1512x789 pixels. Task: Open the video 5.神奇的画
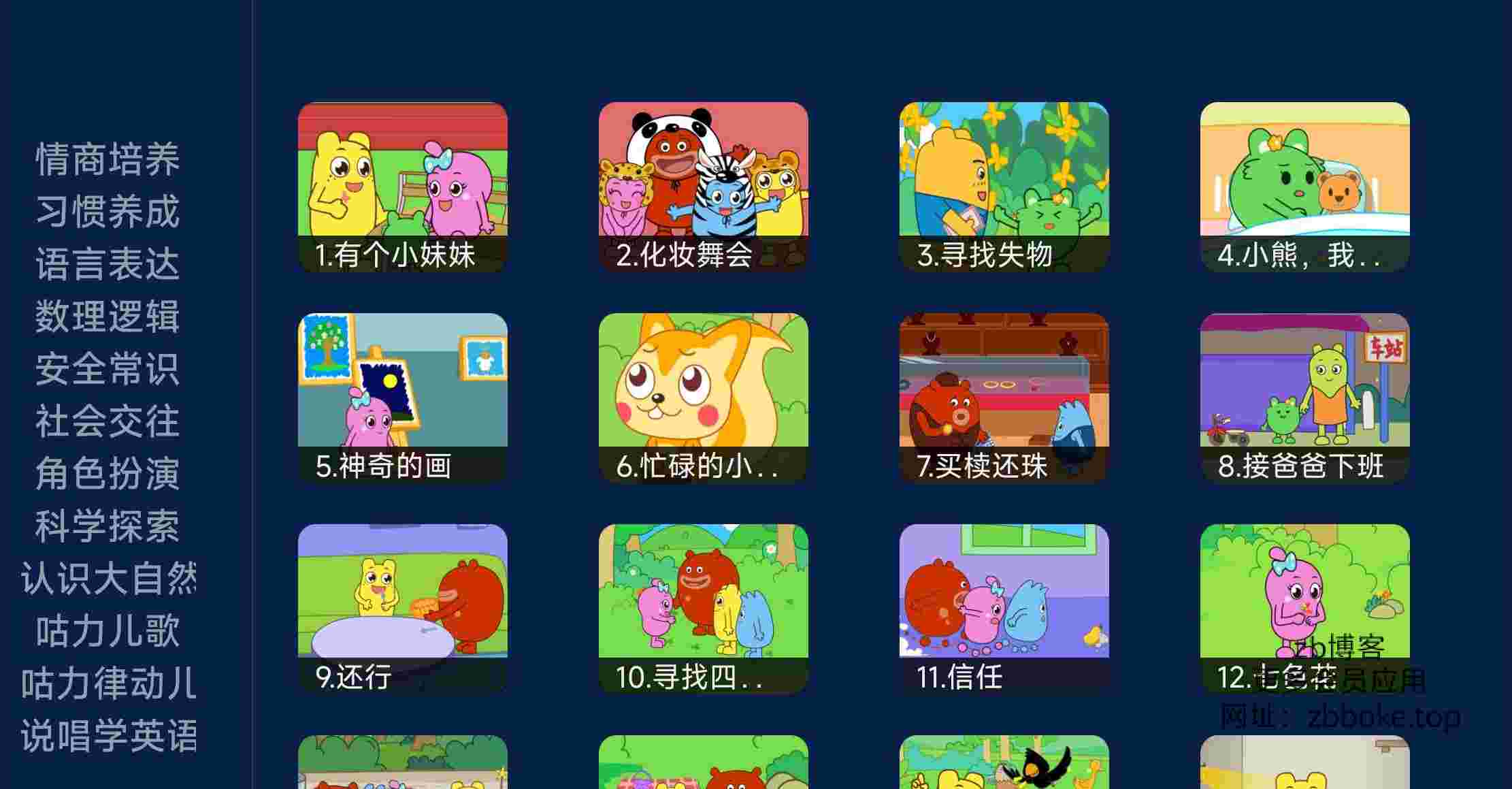click(x=402, y=398)
